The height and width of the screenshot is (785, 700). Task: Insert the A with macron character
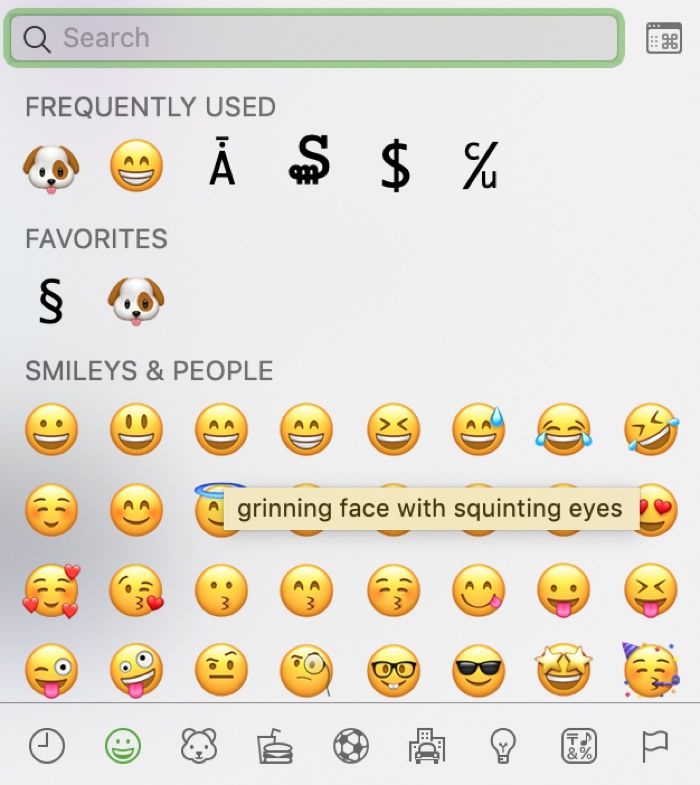coord(222,167)
